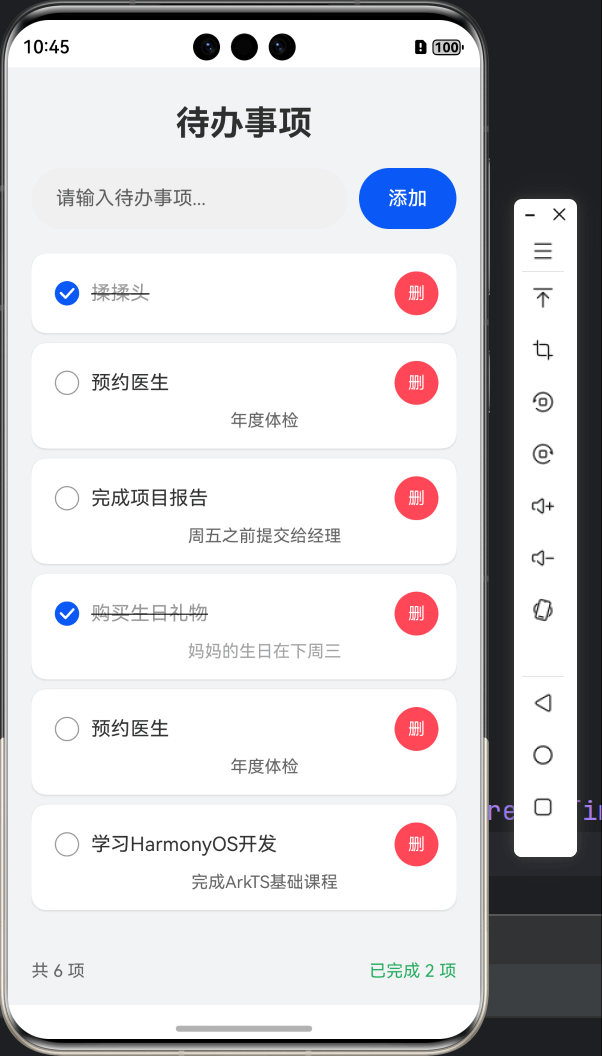Tap the 添加 button
This screenshot has width=602, height=1056.
(407, 198)
